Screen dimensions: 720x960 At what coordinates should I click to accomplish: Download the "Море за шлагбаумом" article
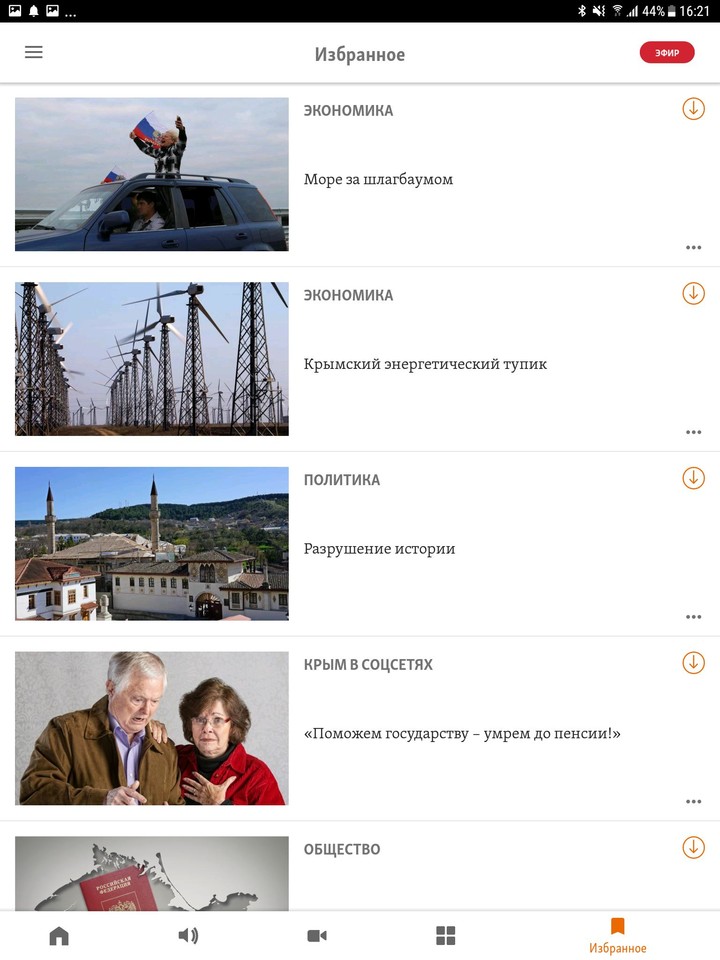click(693, 109)
